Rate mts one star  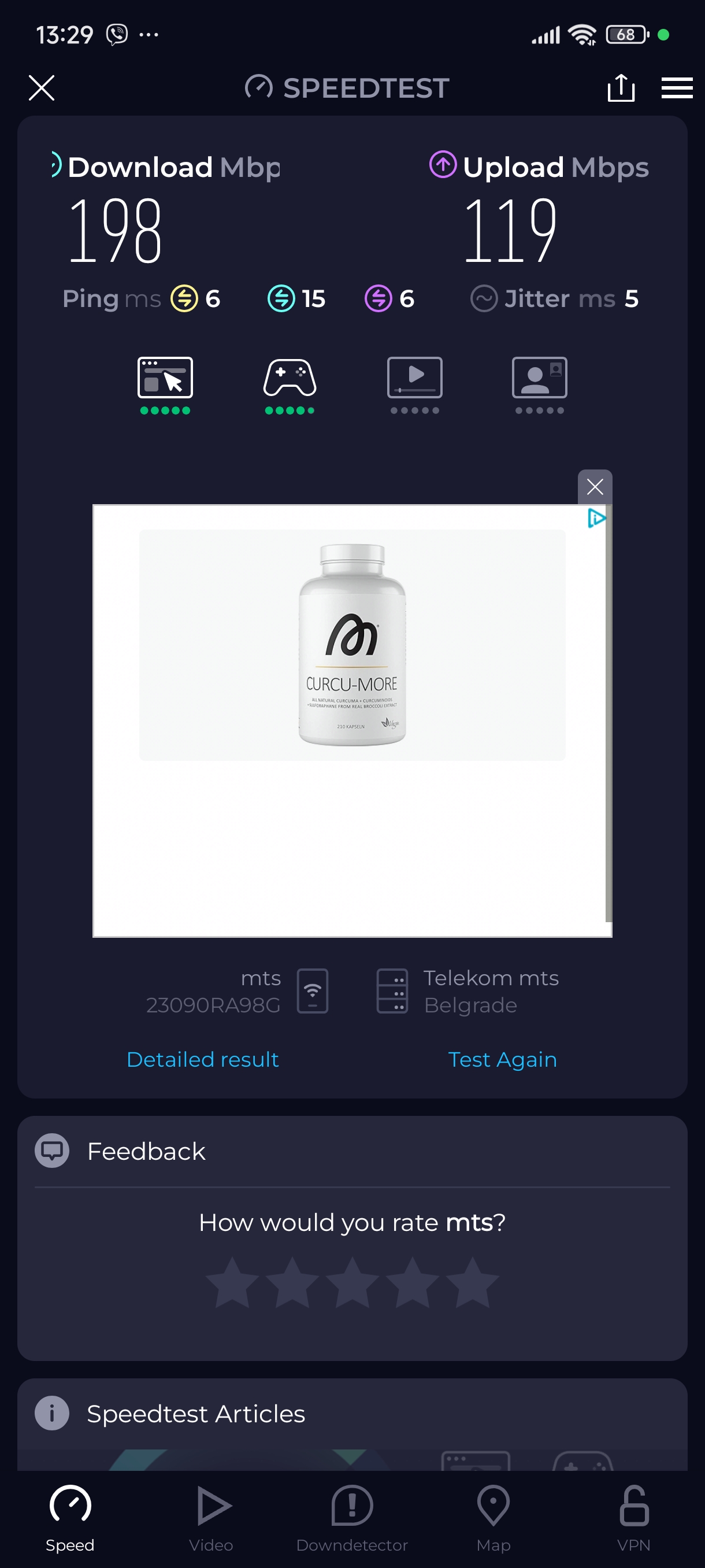point(232,1282)
